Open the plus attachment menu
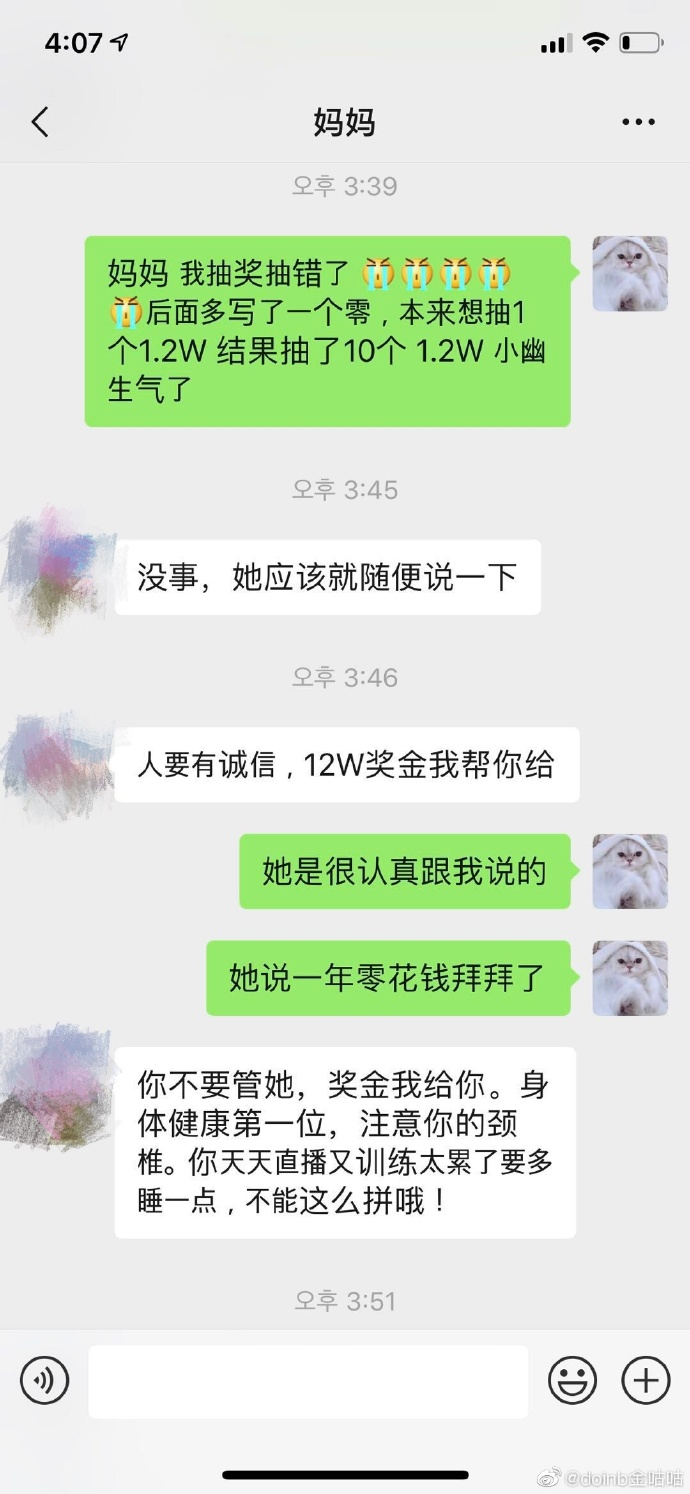 click(646, 1381)
